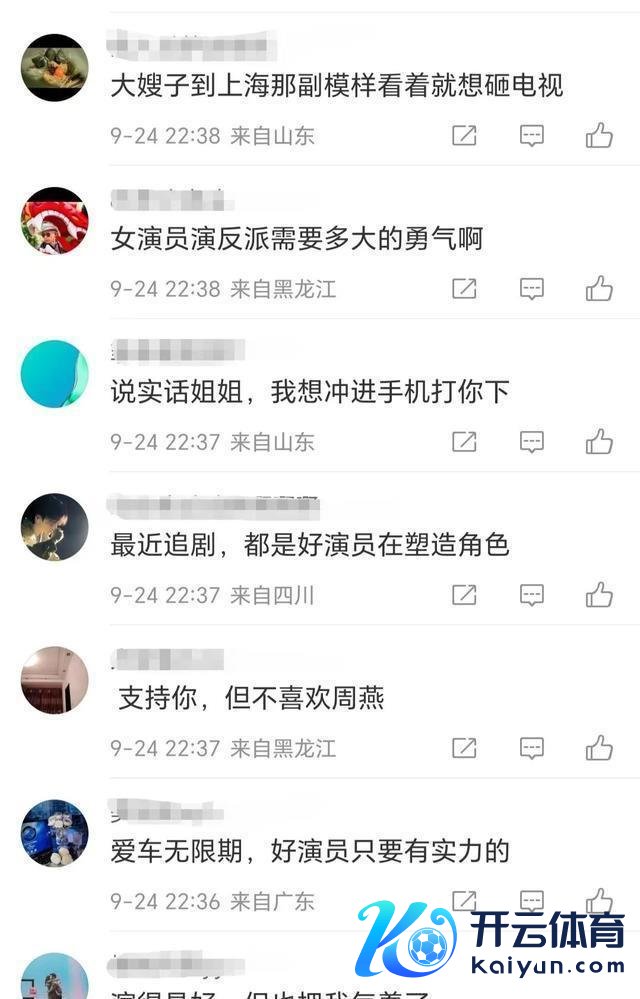Repost the comment 都是好演员在塑造角色
640x999 pixels.
[464, 595]
